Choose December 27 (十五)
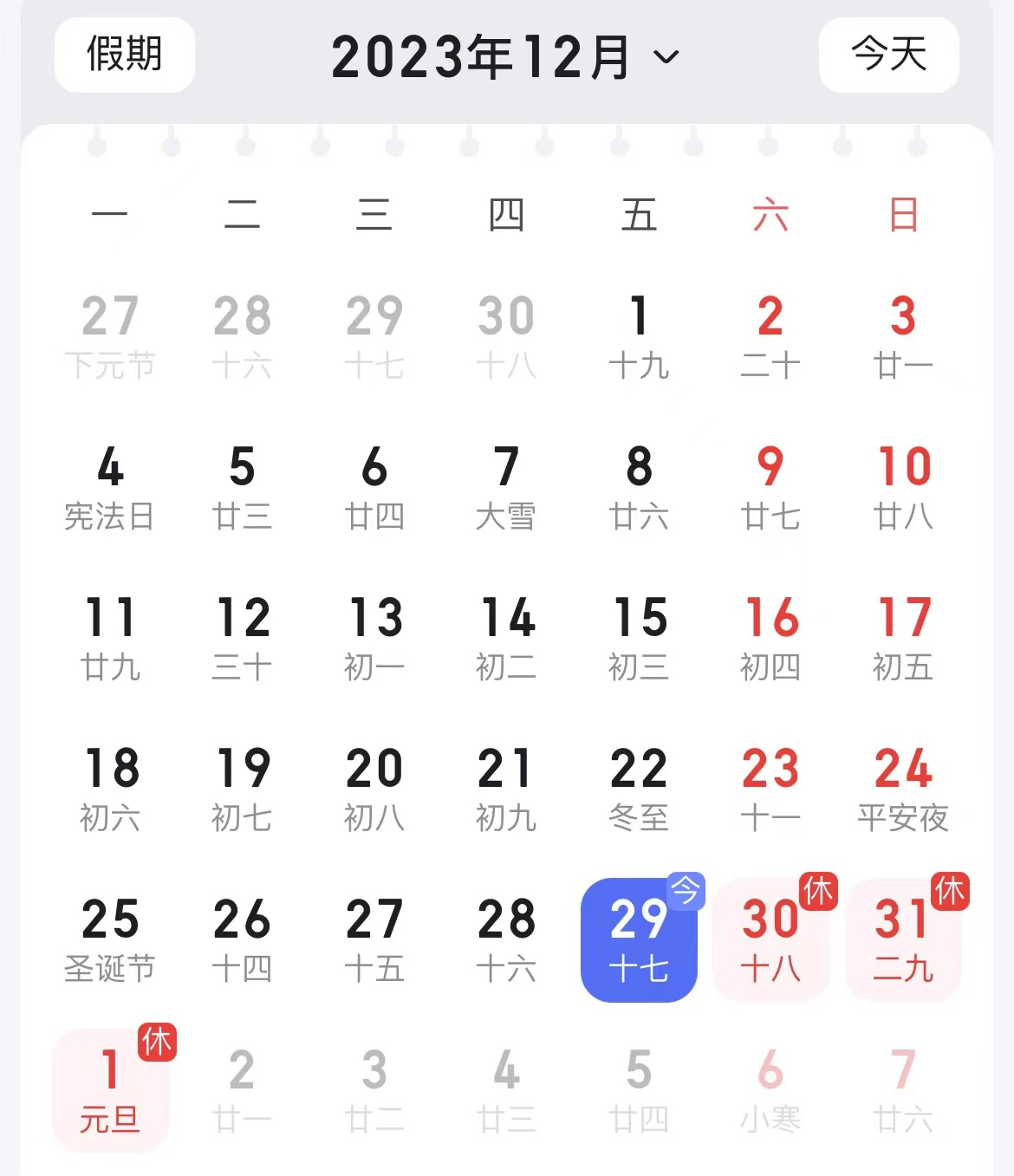Screen dimensions: 1014x1176 click(x=374, y=939)
